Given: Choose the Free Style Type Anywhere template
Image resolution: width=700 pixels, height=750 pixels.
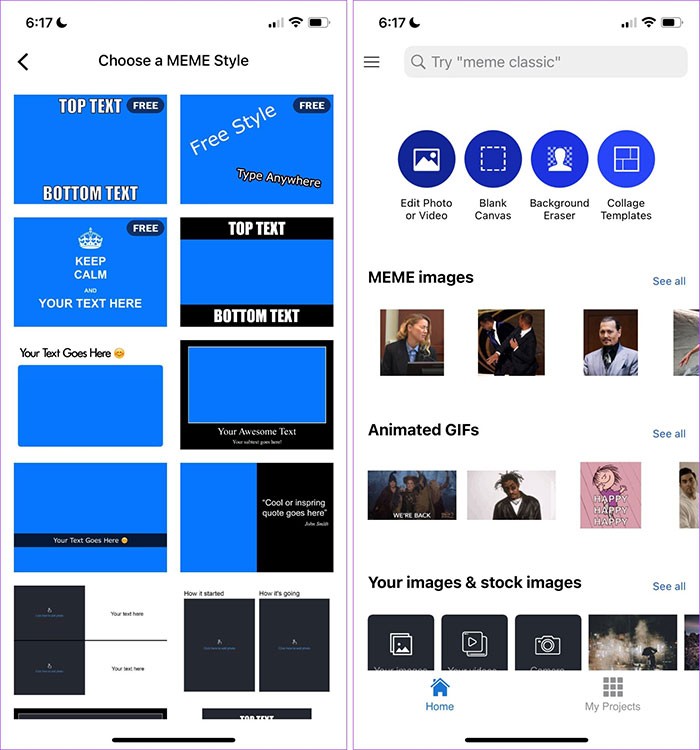Looking at the screenshot, I should click(257, 150).
